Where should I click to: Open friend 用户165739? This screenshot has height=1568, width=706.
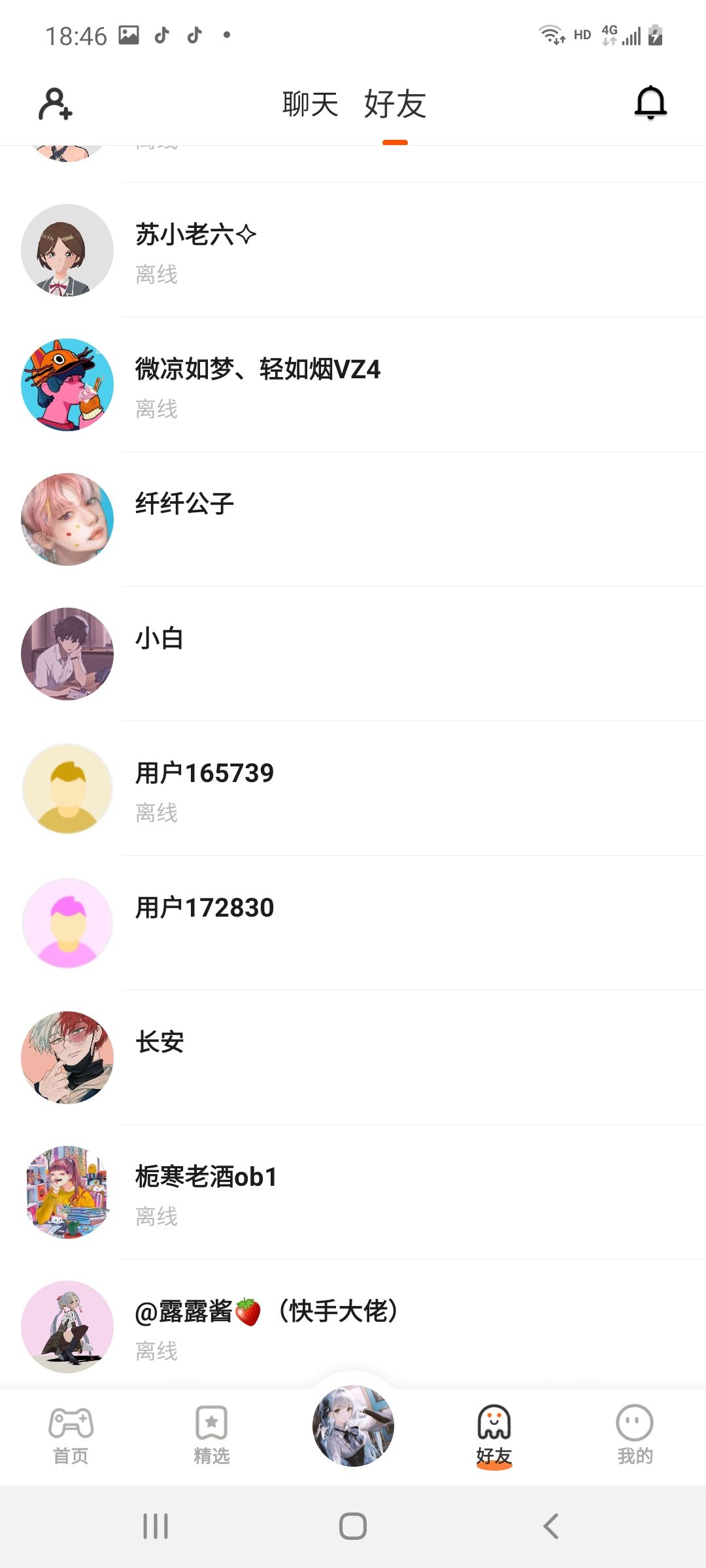point(353,789)
